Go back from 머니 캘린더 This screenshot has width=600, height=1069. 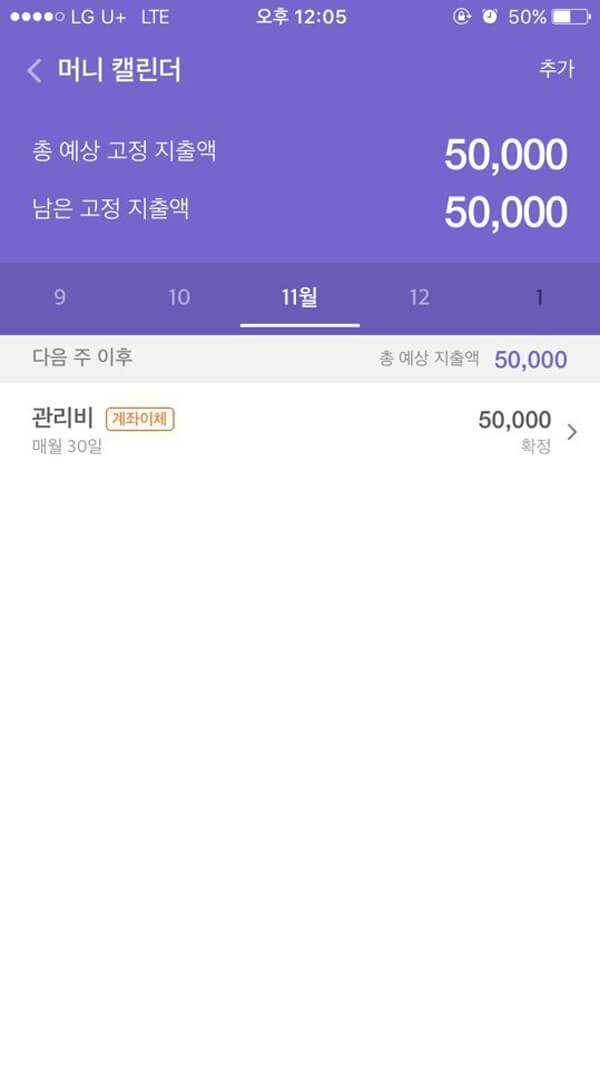[x=35, y=70]
